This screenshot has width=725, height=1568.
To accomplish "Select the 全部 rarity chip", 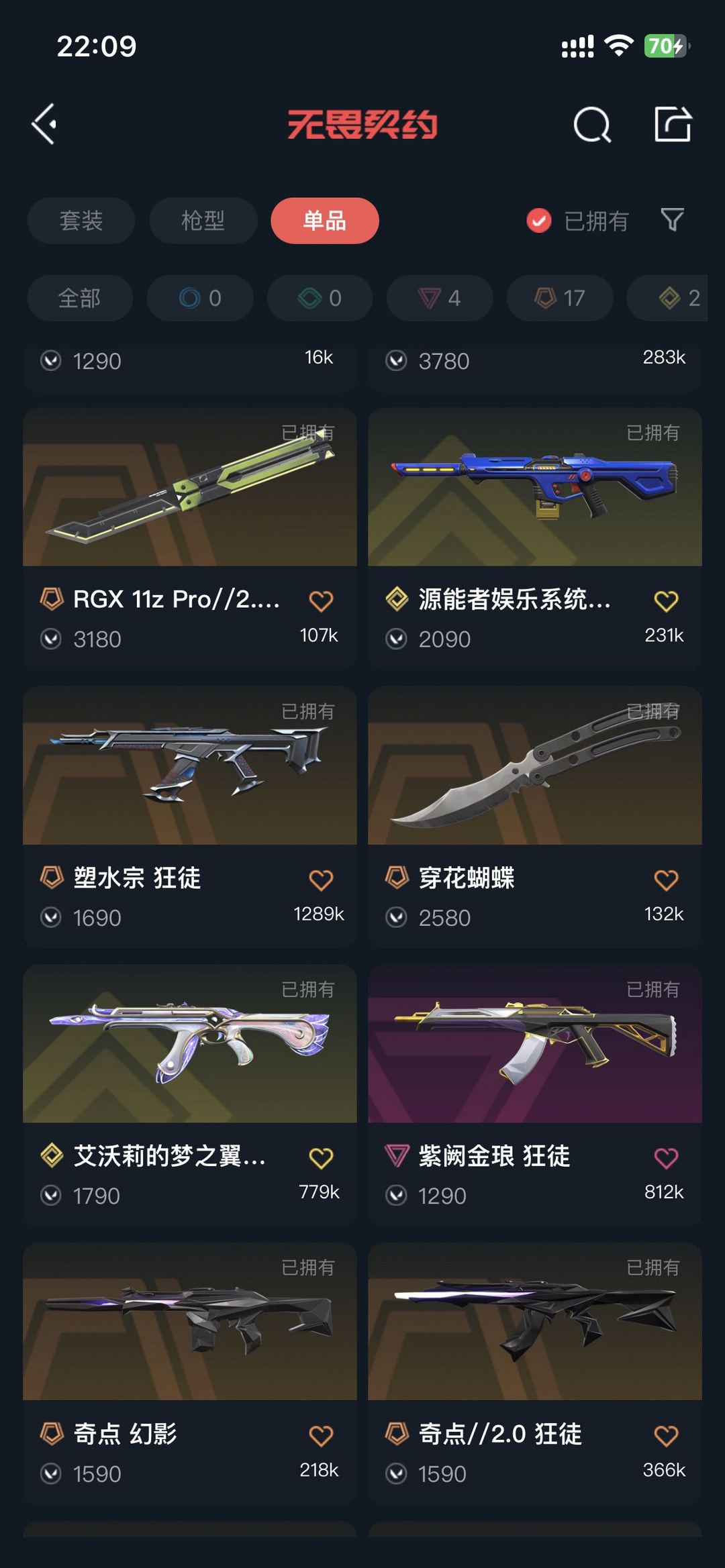I will click(80, 298).
